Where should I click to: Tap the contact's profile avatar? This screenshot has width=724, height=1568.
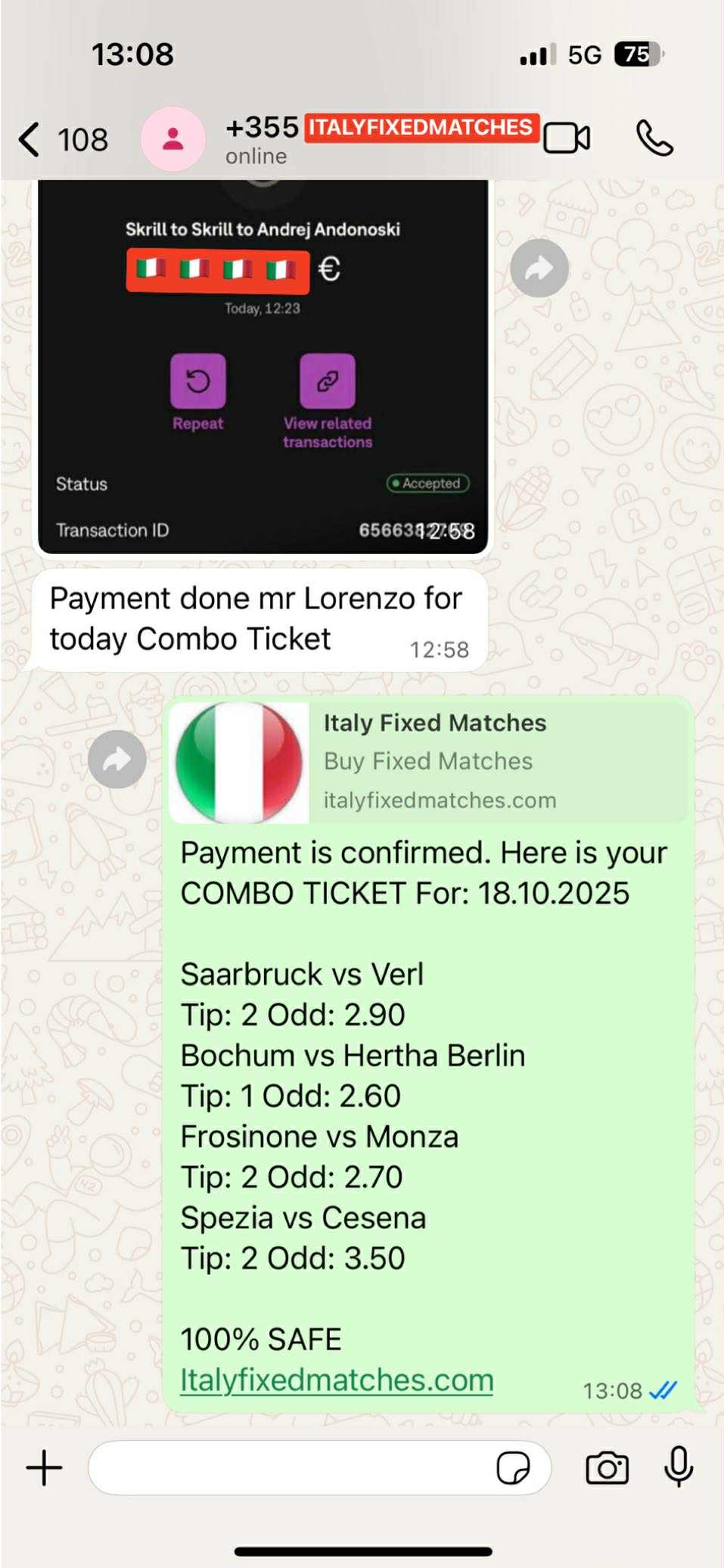(173, 138)
